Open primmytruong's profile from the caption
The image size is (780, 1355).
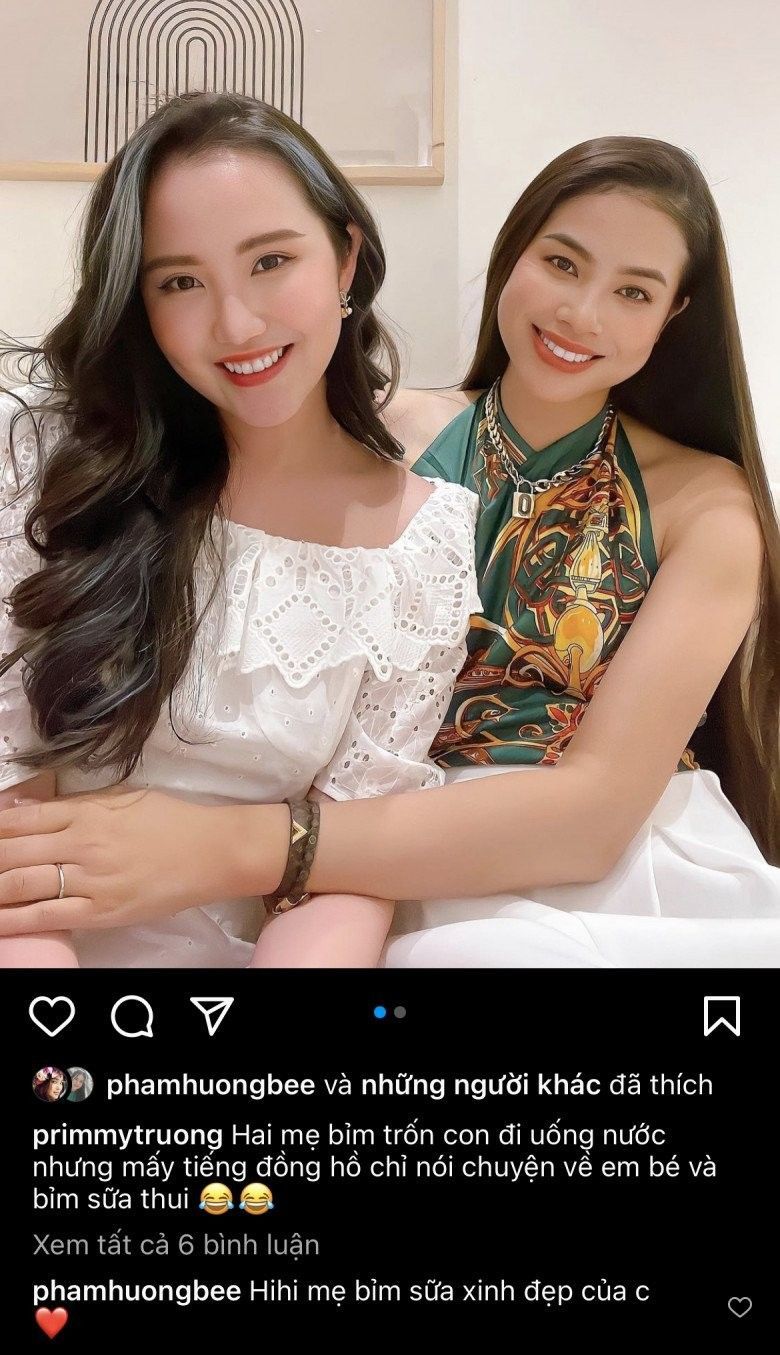(127, 1137)
